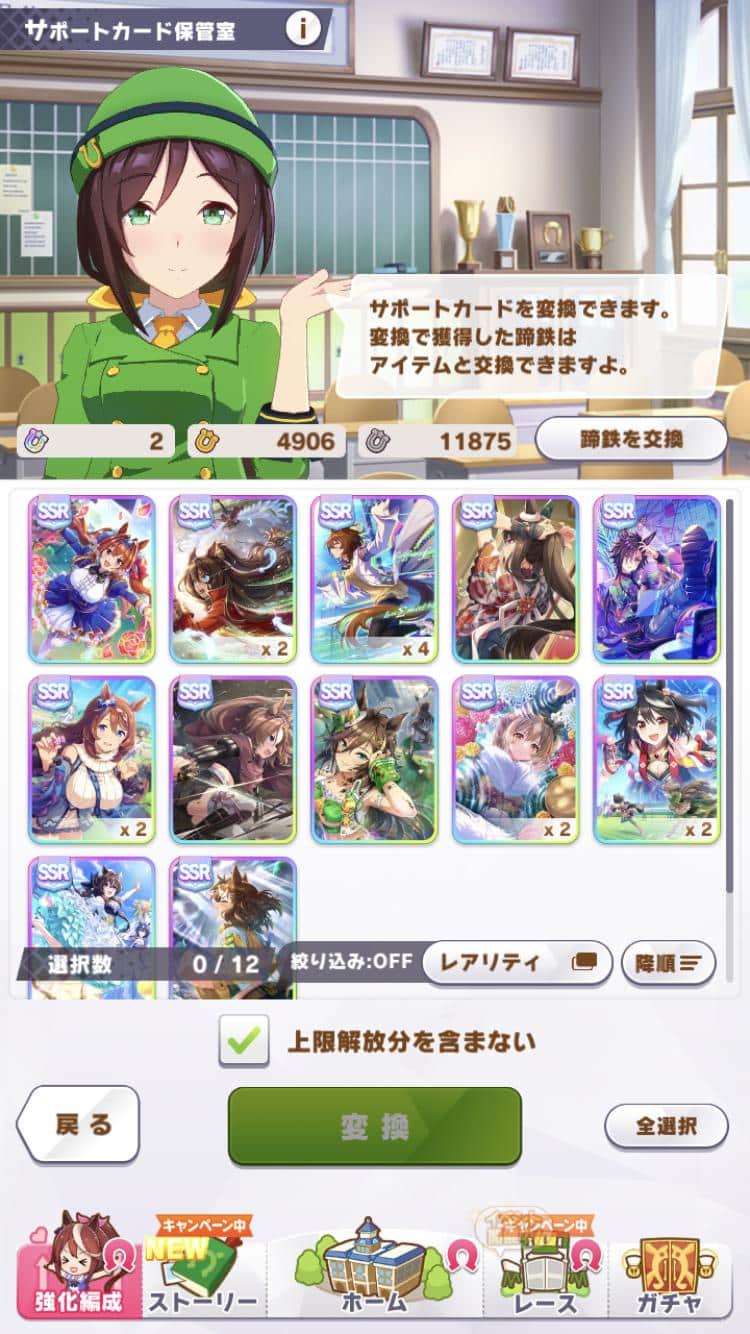
Task: Open the レアリティ sort selector
Action: click(517, 963)
